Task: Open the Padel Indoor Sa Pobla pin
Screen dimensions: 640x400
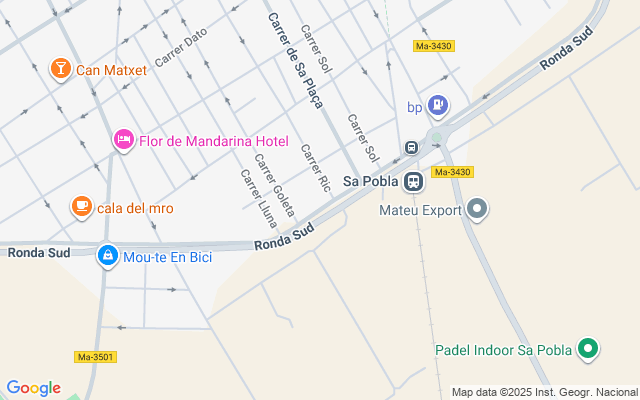Action: click(589, 349)
